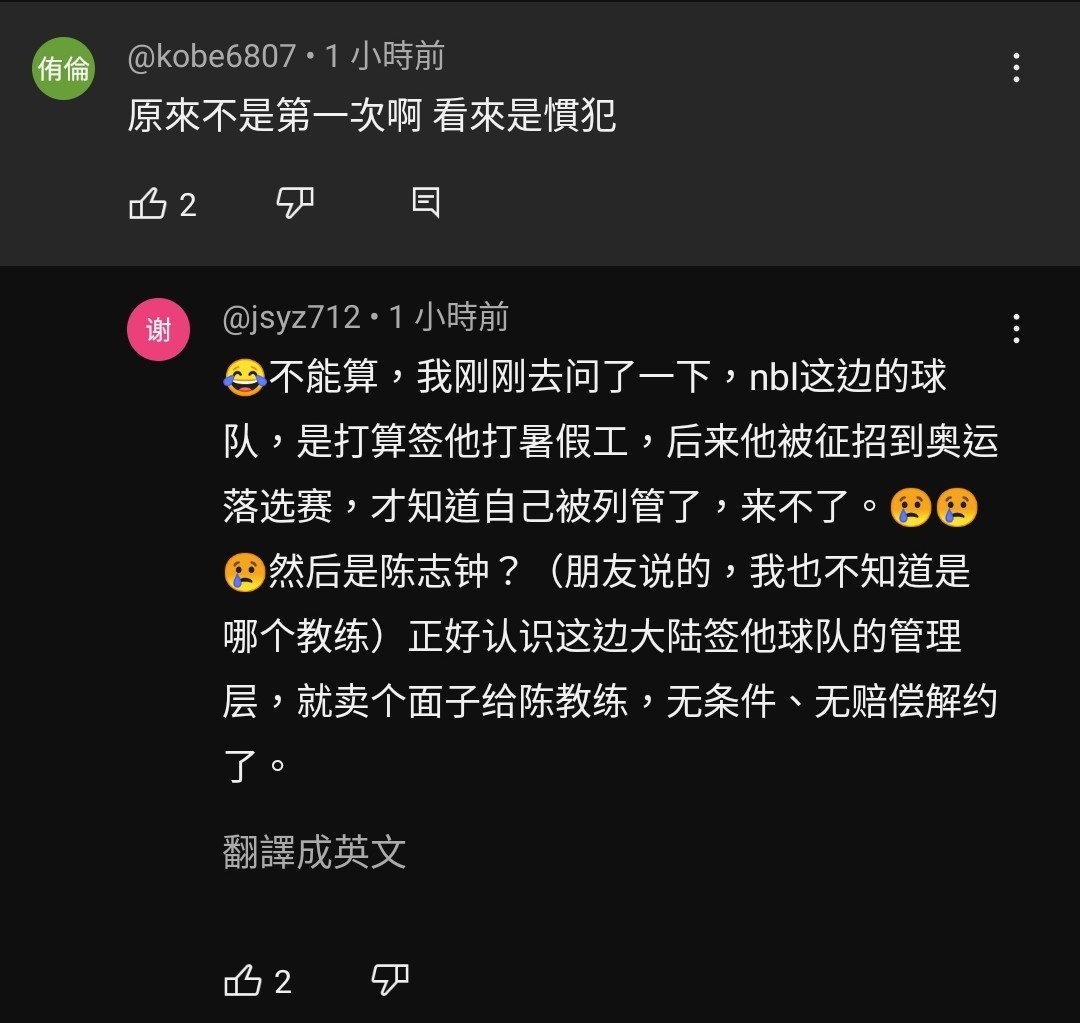
Task: Open overflow menu on @kobe6807's comment
Action: 1016,68
